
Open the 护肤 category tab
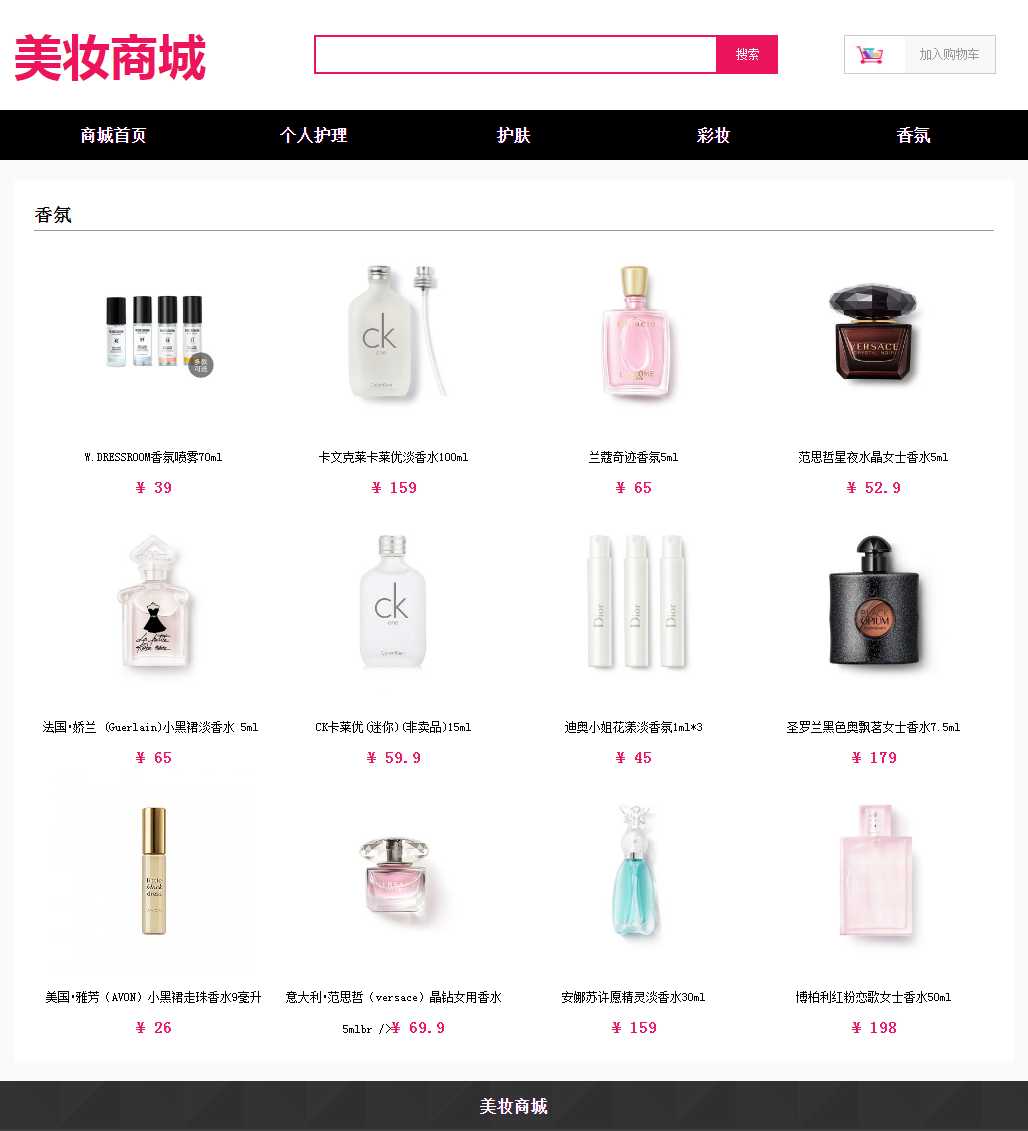coord(513,135)
